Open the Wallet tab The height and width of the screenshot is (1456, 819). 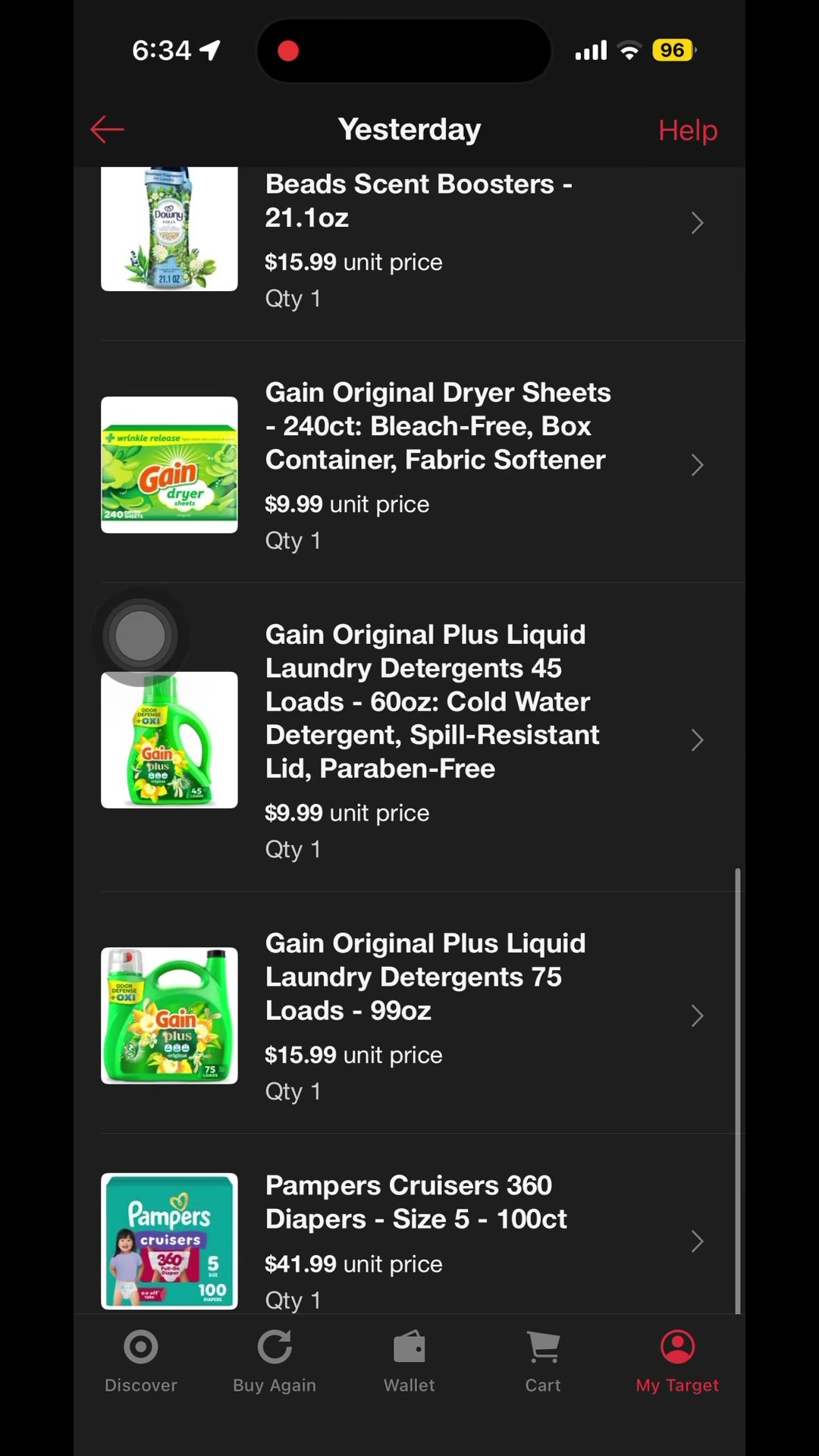(409, 1362)
